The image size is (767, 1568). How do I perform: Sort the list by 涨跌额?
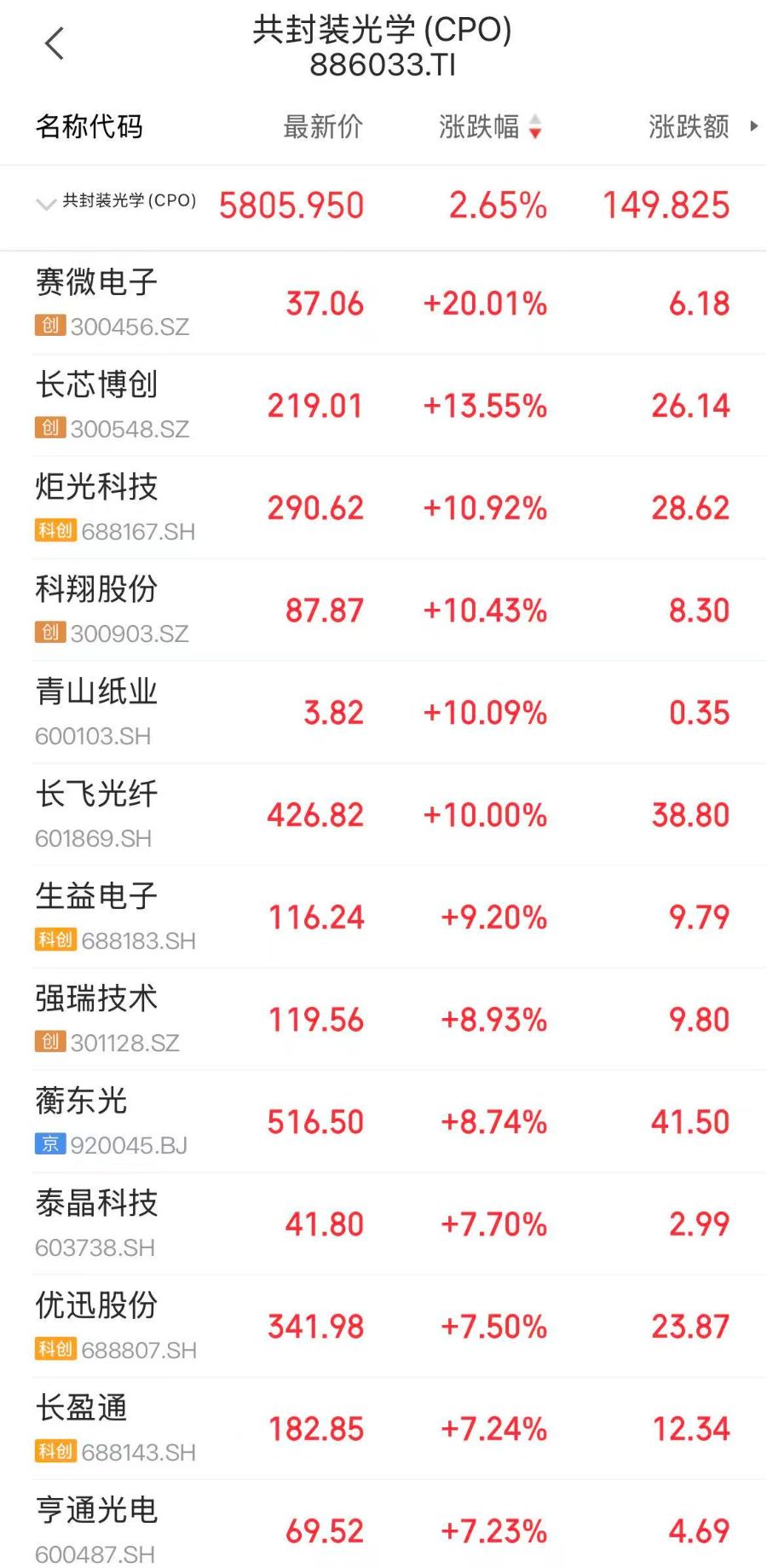point(689,127)
